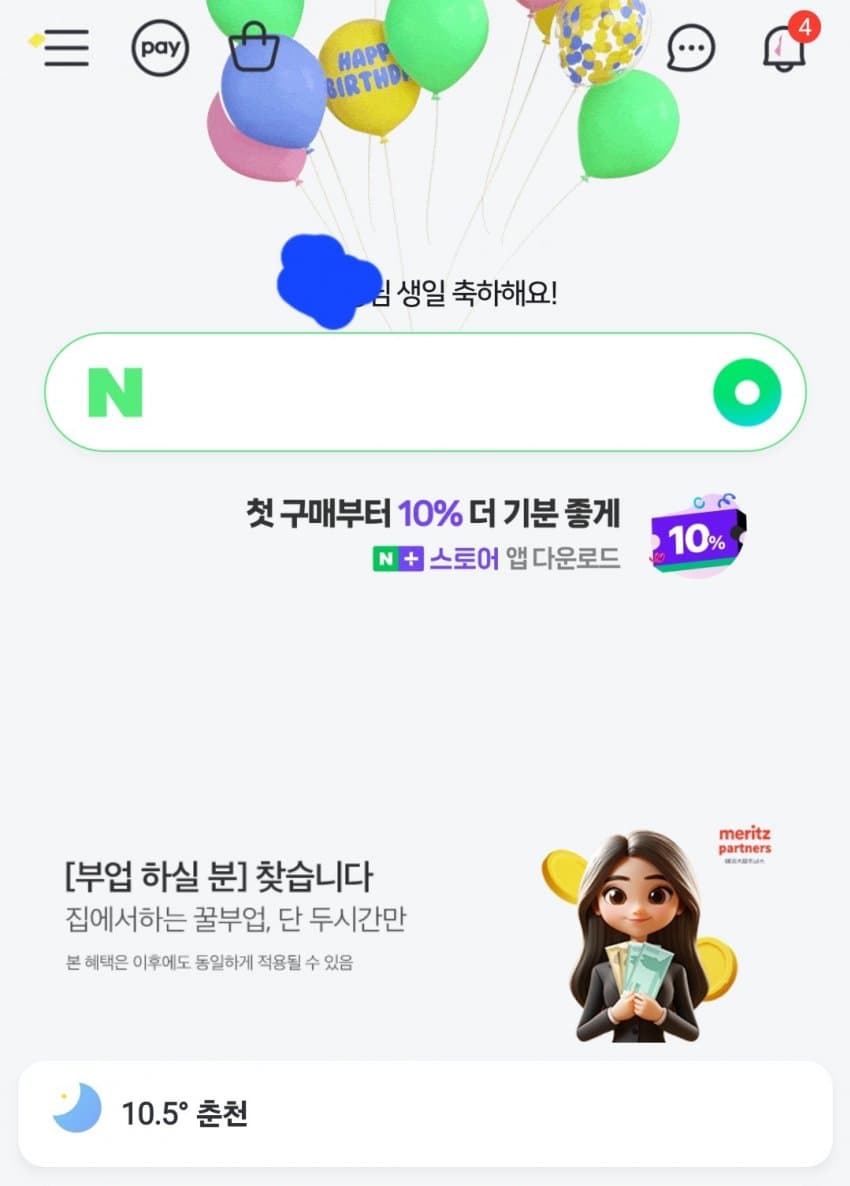Open the shopping bag icon
The height and width of the screenshot is (1186, 850).
(254, 47)
